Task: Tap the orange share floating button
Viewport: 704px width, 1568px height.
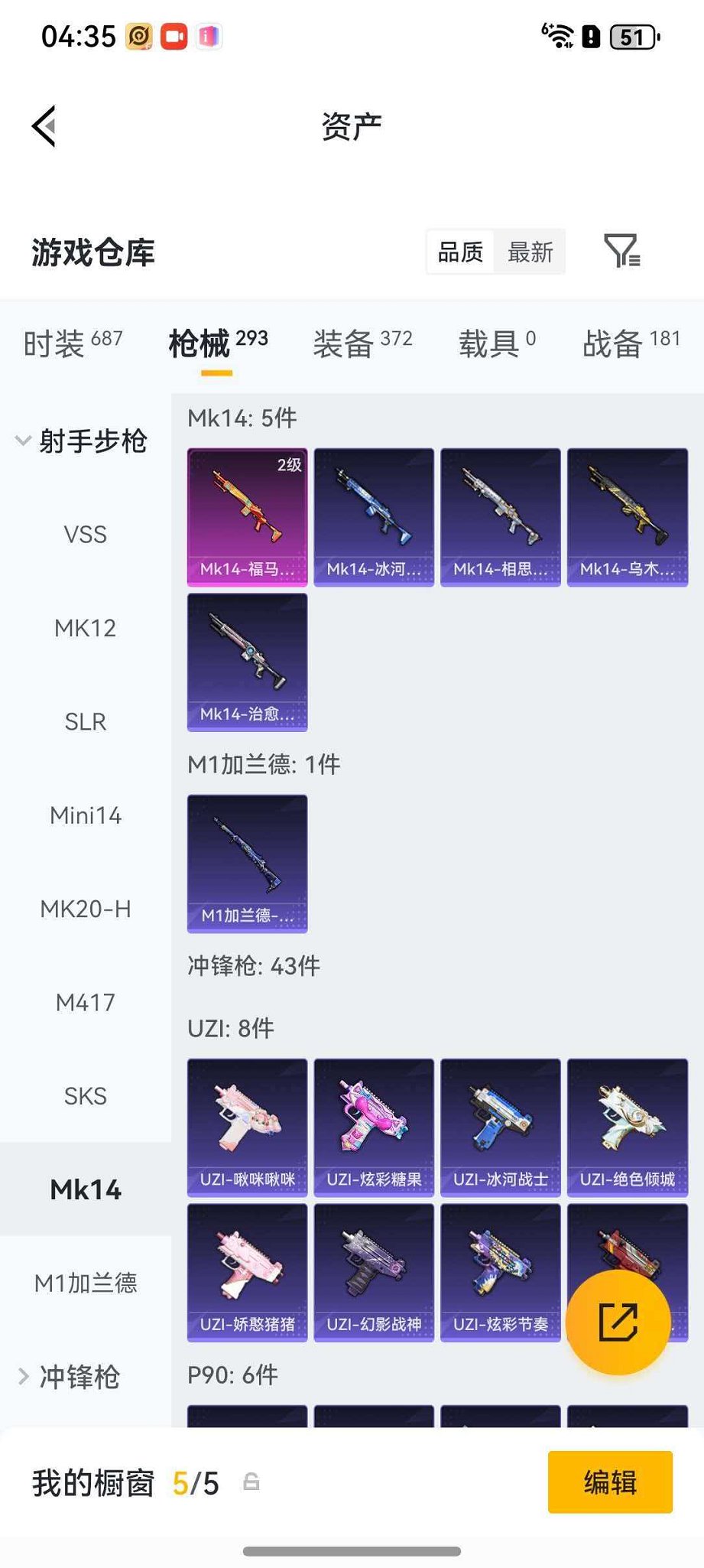Action: click(618, 1322)
